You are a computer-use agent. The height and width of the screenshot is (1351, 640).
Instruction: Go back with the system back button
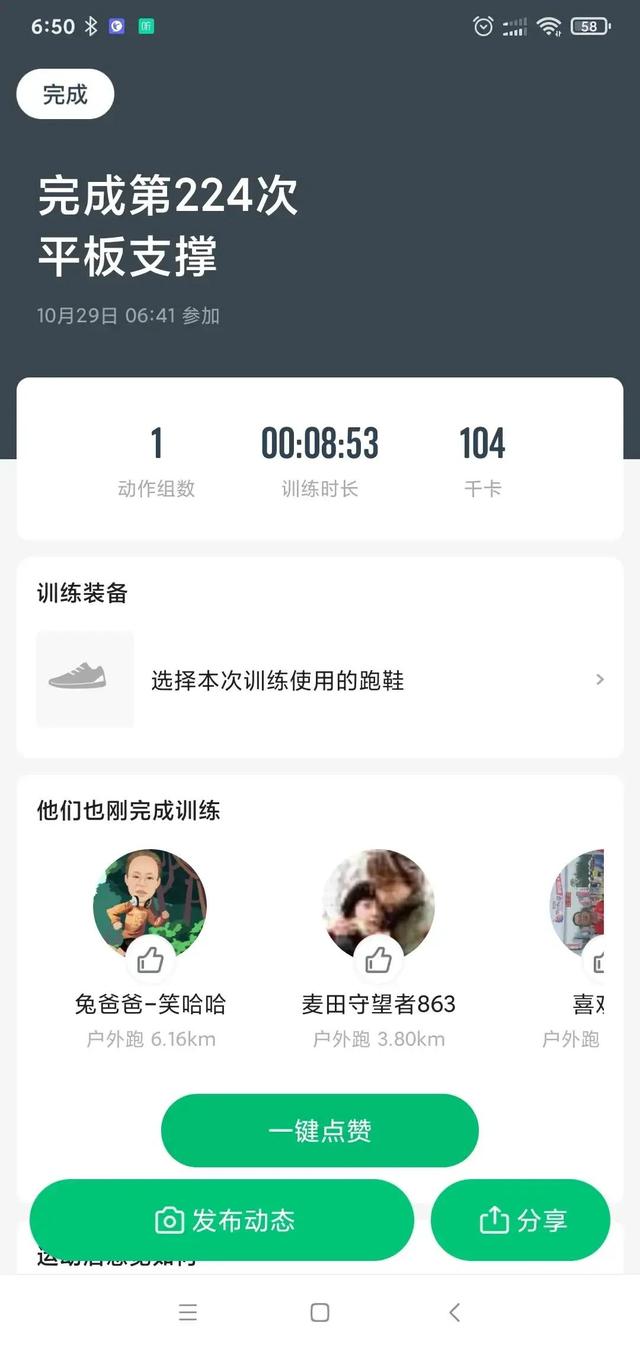tap(454, 1312)
